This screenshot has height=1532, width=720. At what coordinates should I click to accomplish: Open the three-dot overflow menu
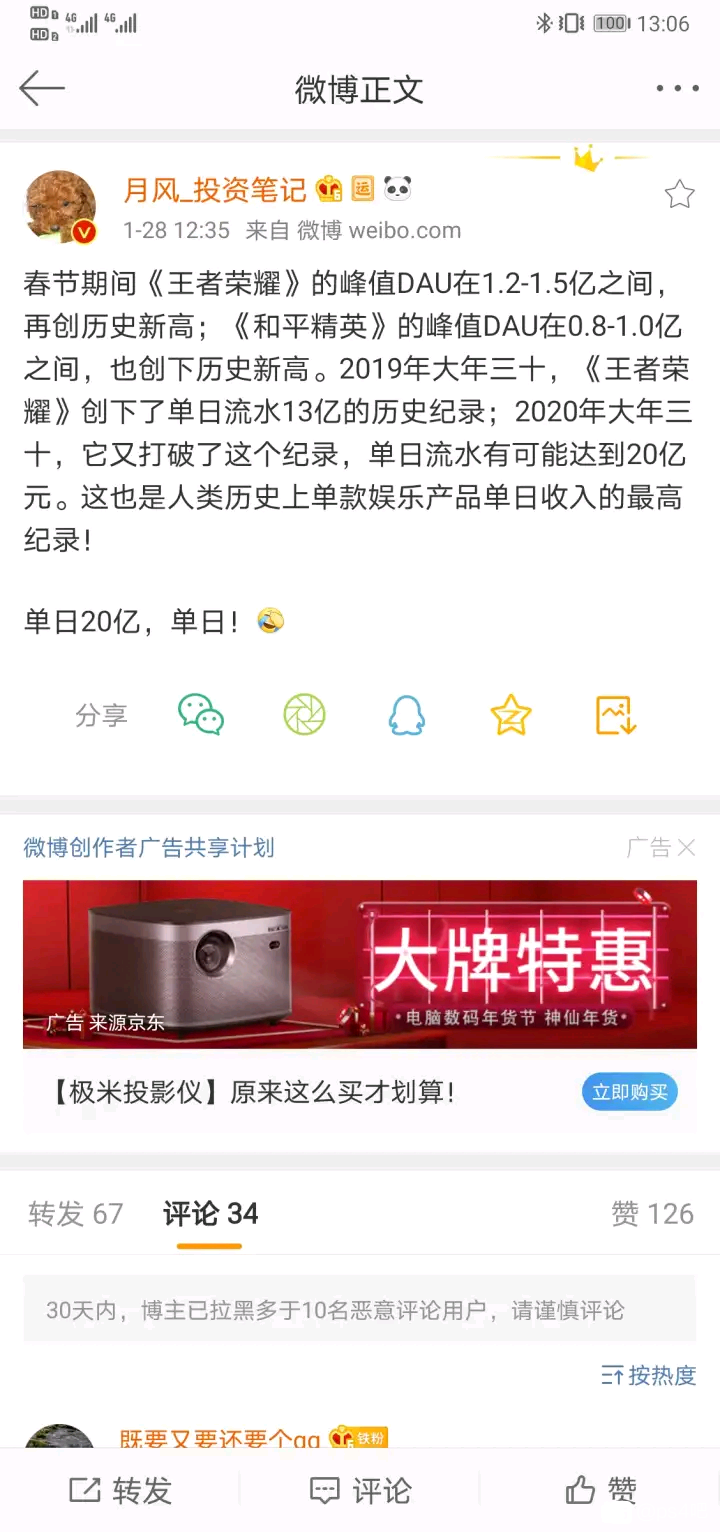(x=677, y=89)
